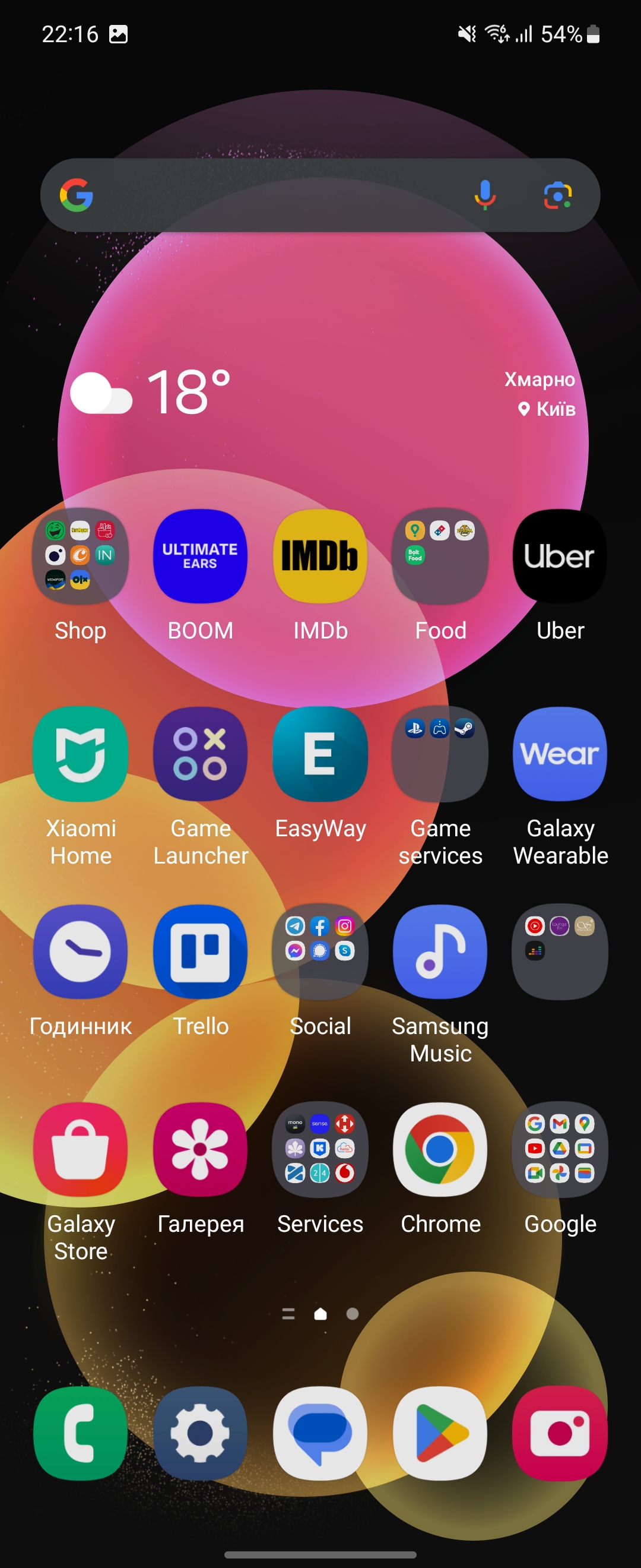Launch the BOOM Ultimate Ears app

tap(200, 557)
